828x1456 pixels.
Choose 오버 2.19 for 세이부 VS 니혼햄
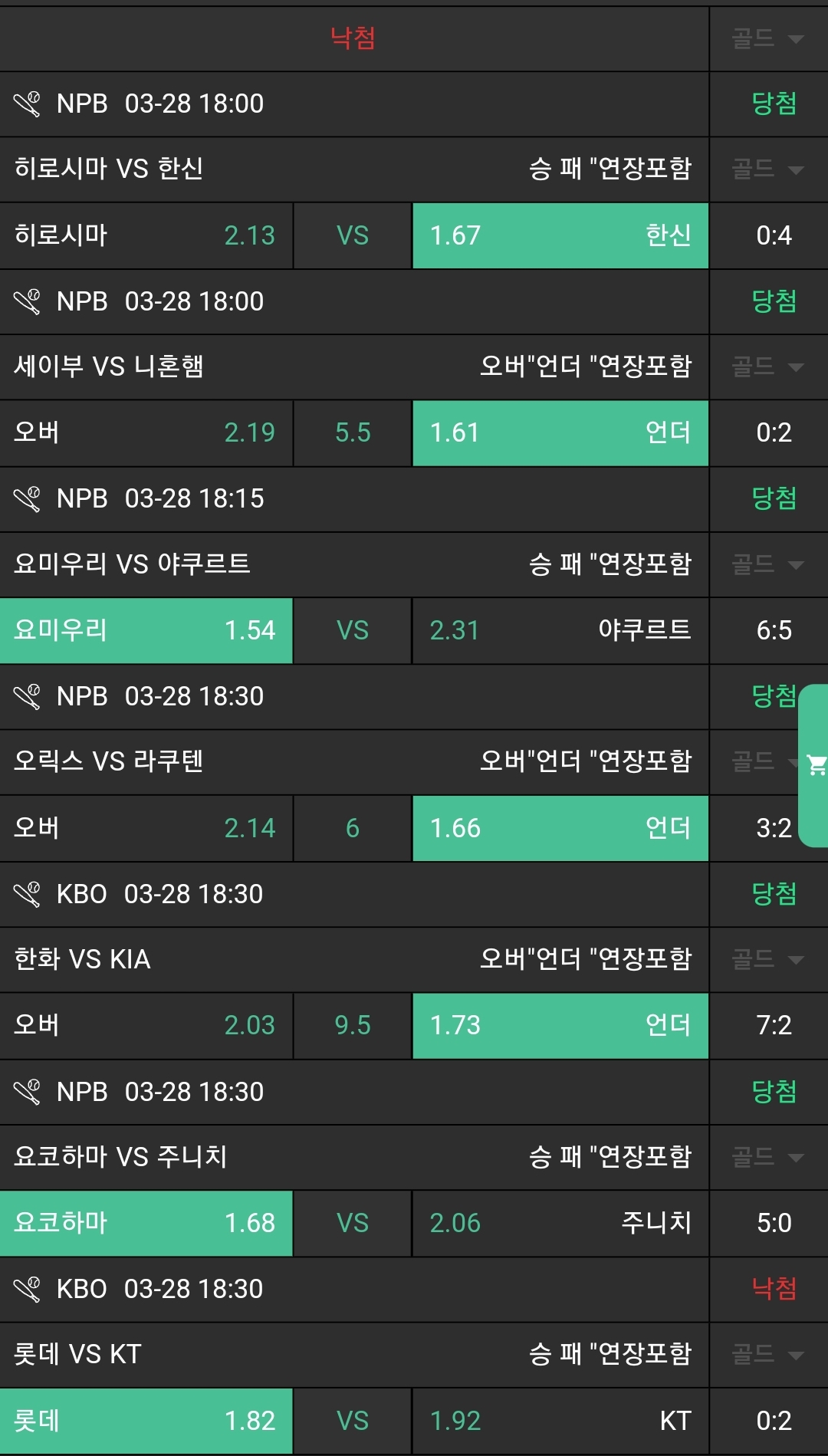[146, 432]
